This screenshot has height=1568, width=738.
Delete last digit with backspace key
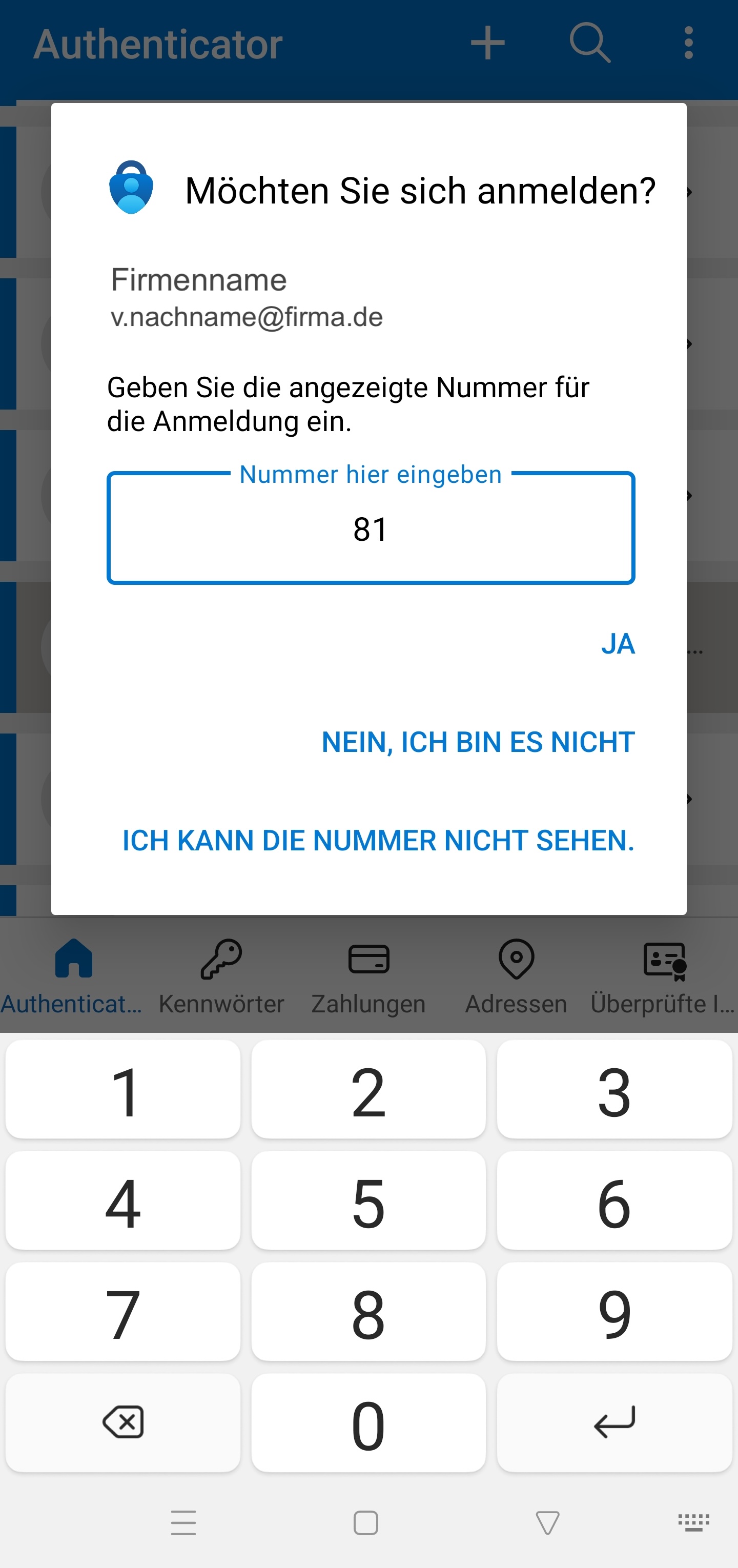(x=123, y=1423)
